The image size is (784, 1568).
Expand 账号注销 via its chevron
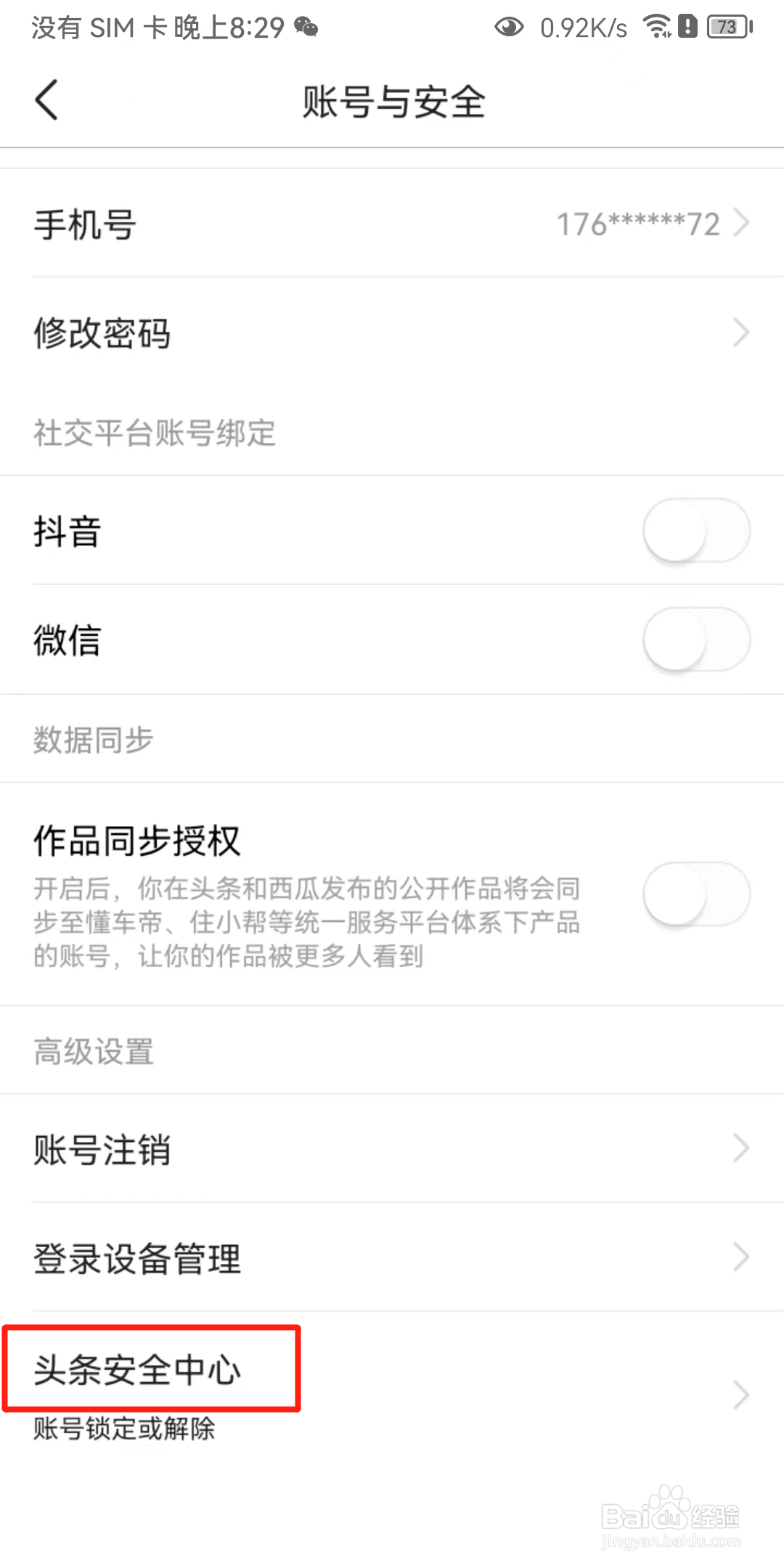coord(741,1147)
